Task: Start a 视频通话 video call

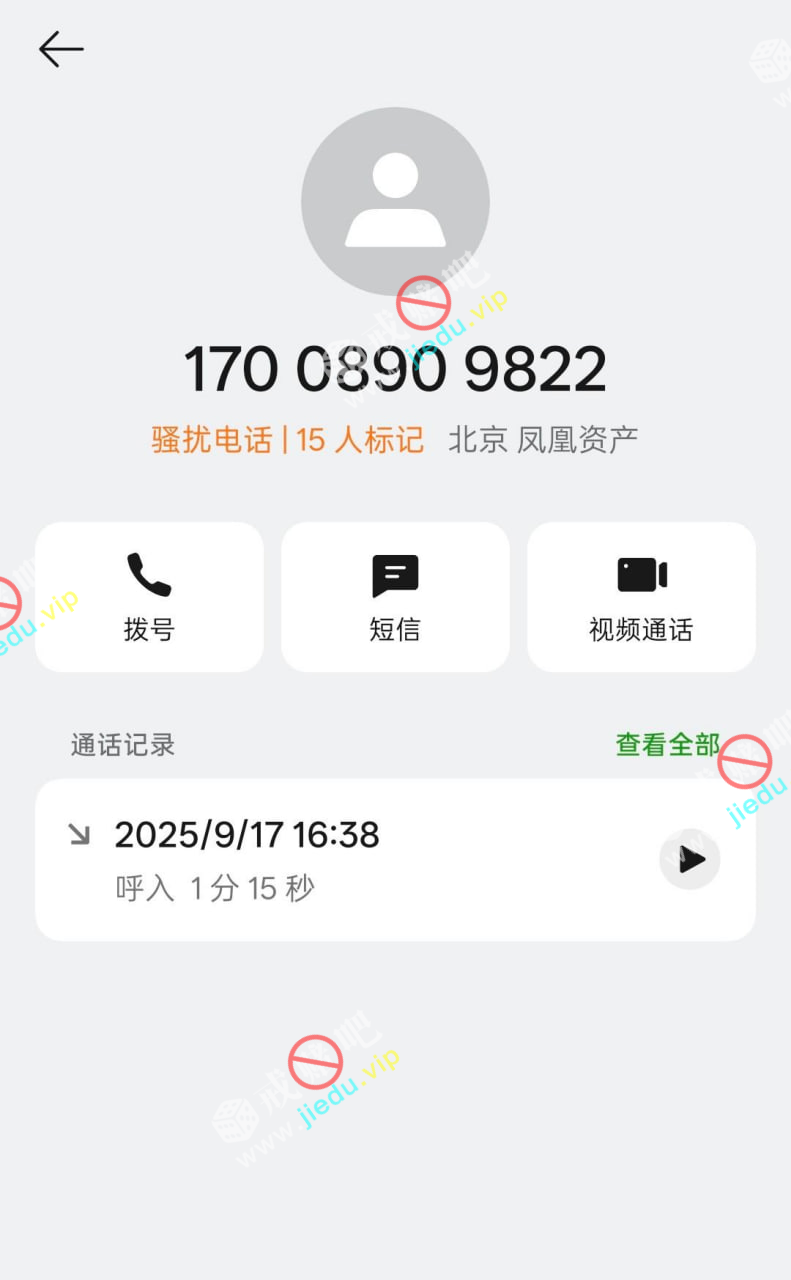Action: [641, 597]
